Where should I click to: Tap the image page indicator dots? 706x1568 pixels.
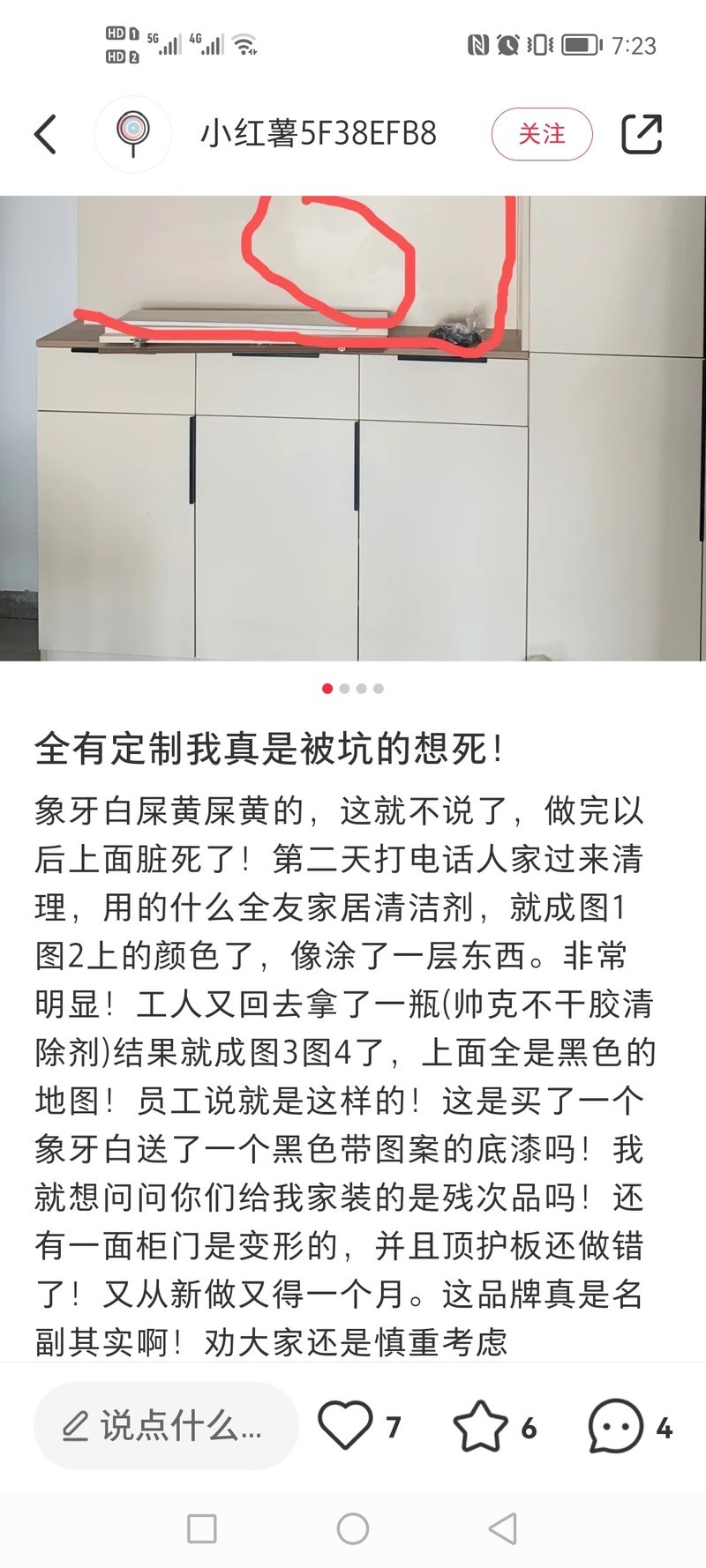[353, 688]
